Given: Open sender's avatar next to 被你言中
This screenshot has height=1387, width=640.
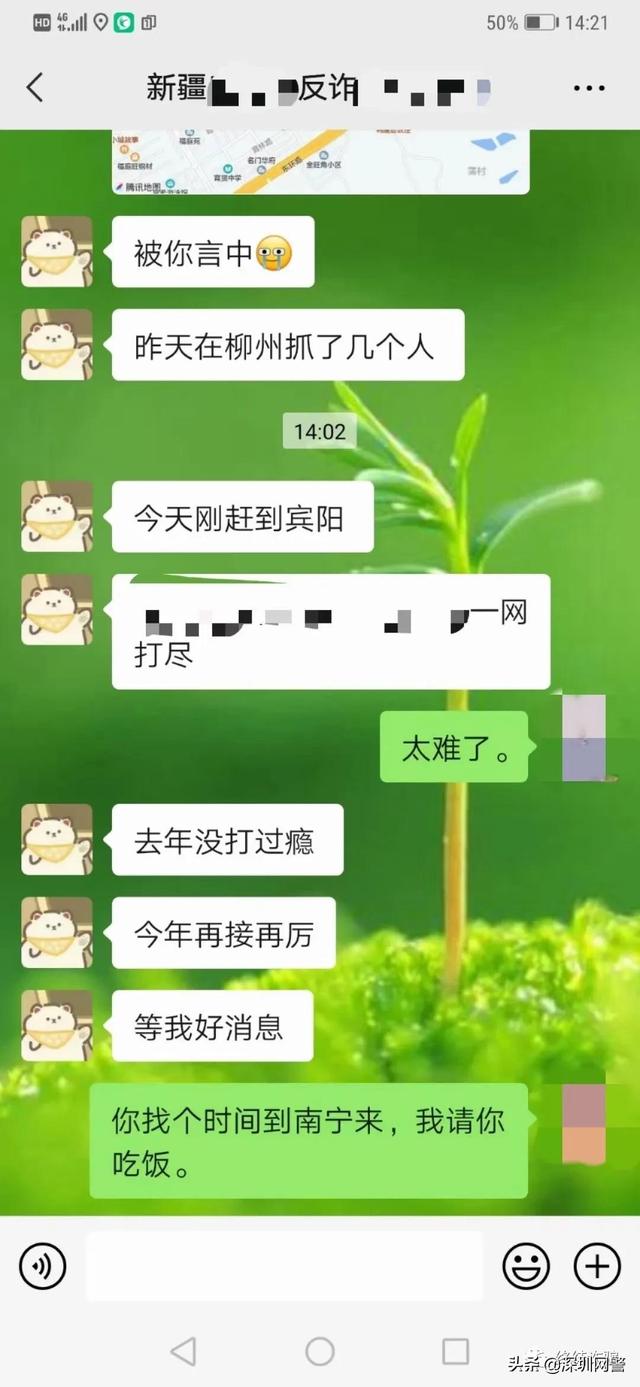Looking at the screenshot, I should tap(57, 252).
